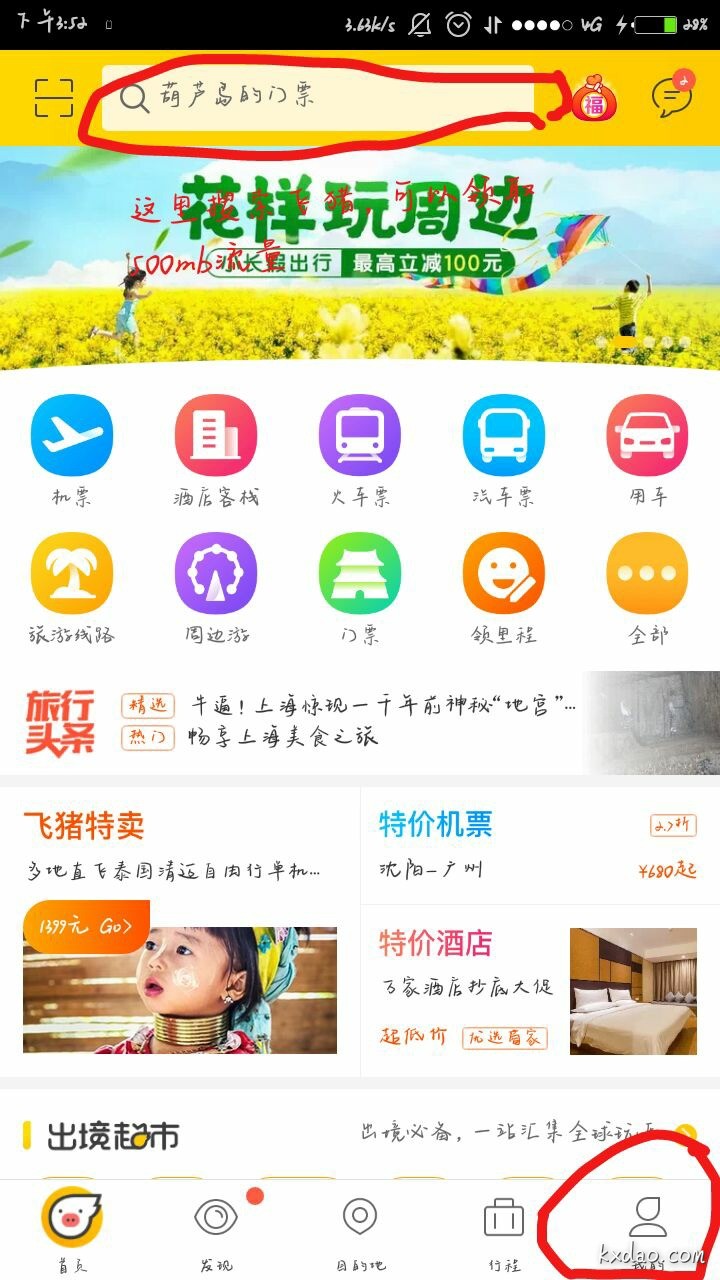Open the red 福 lucky bag icon
This screenshot has width=720, height=1280.
point(594,101)
